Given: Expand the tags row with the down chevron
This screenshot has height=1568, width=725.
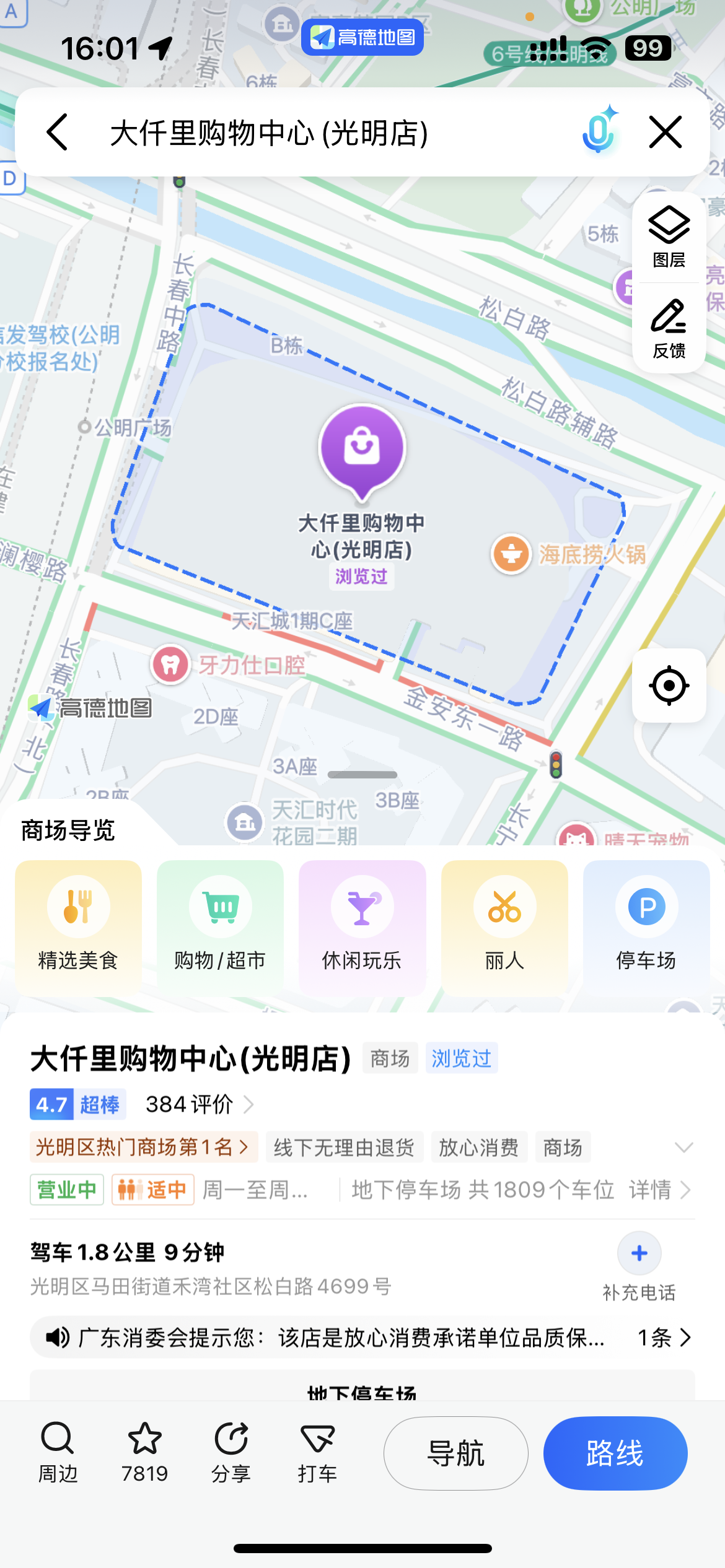Looking at the screenshot, I should 683,1148.
